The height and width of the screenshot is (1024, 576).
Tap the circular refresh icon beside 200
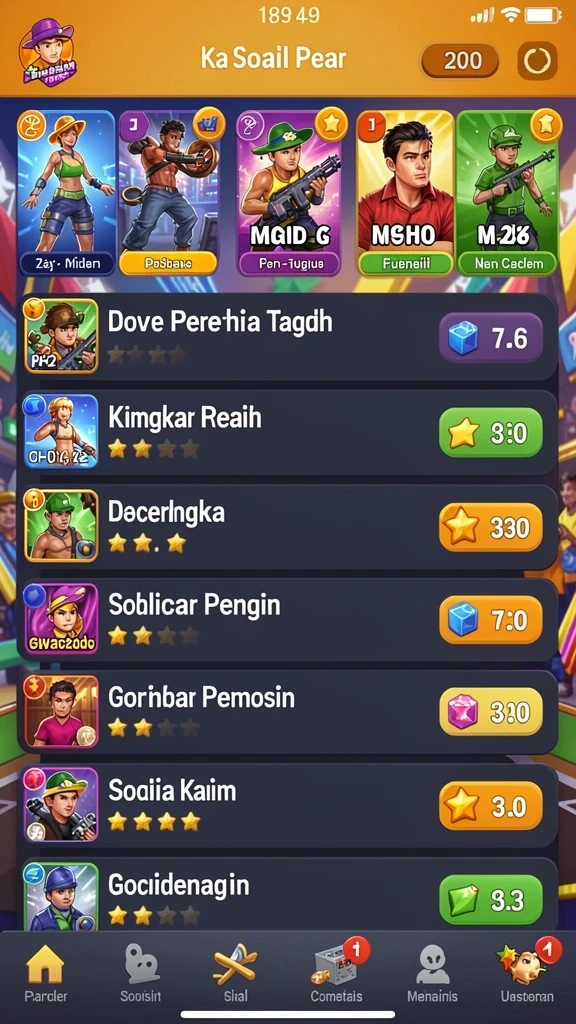(537, 61)
